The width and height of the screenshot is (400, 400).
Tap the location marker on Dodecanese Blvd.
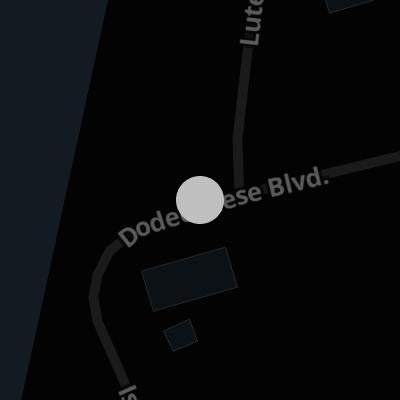pyautogui.click(x=200, y=200)
